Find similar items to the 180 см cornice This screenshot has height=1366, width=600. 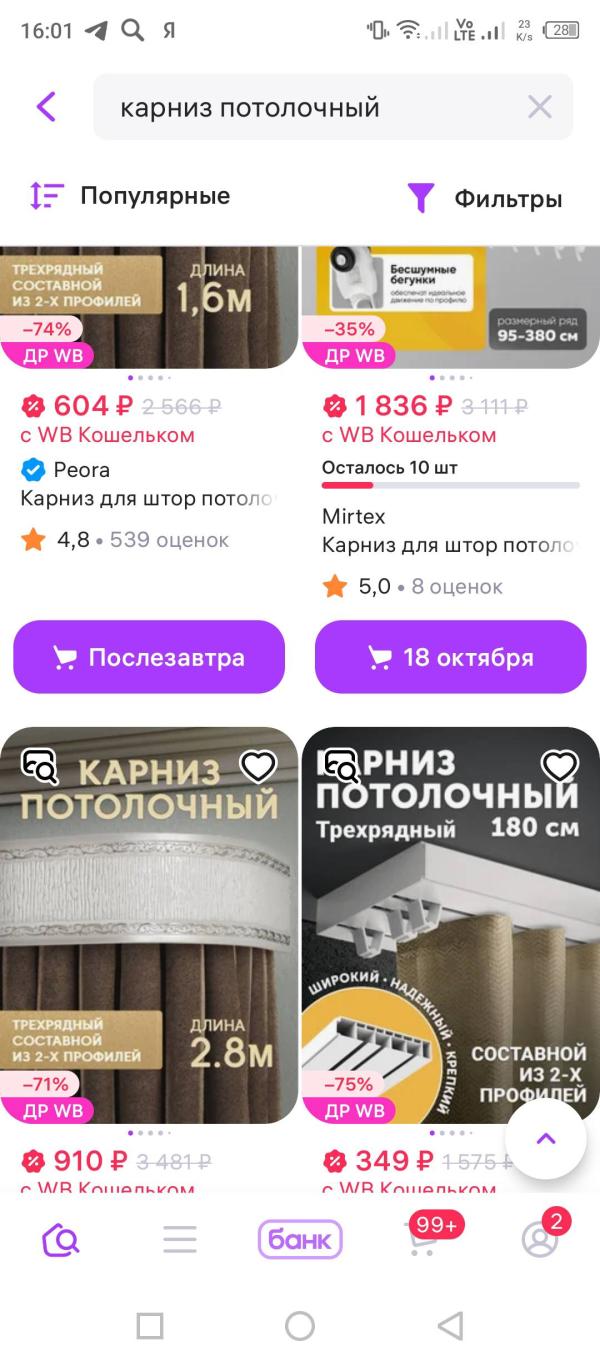pos(341,767)
